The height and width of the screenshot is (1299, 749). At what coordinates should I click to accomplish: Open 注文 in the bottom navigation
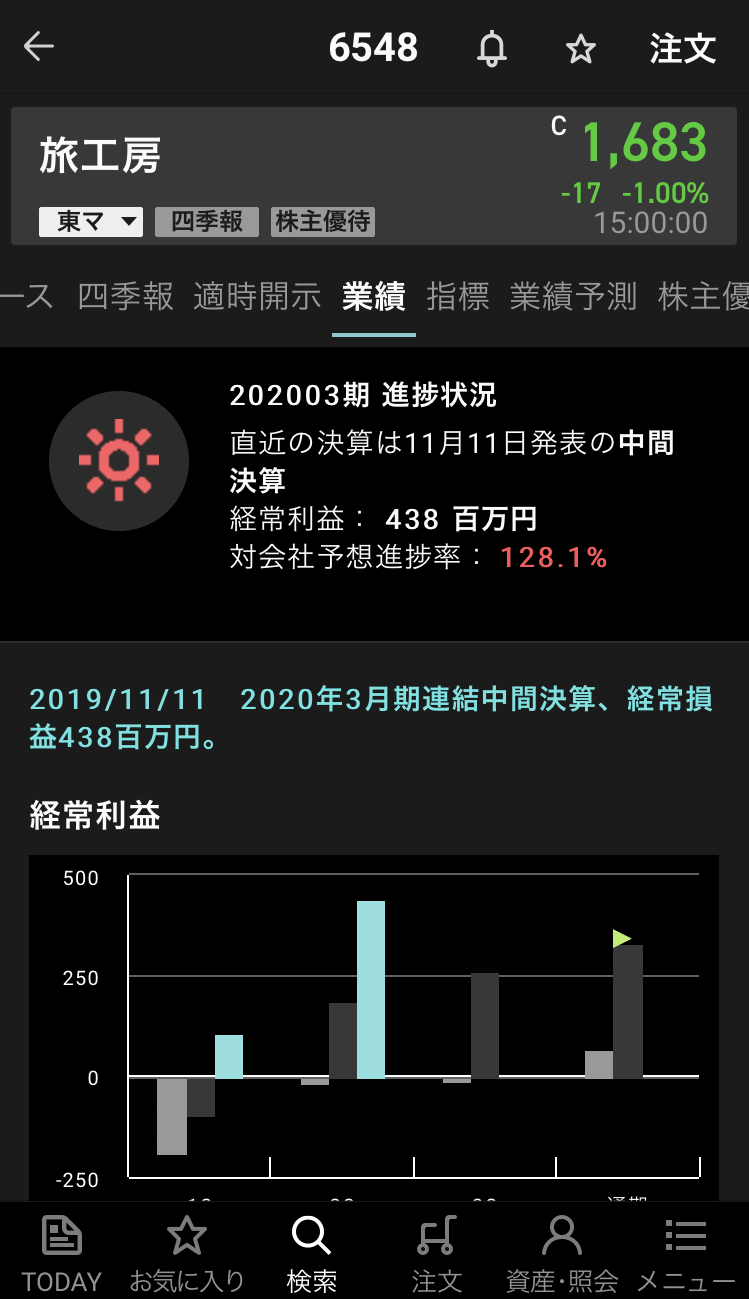tap(437, 1253)
